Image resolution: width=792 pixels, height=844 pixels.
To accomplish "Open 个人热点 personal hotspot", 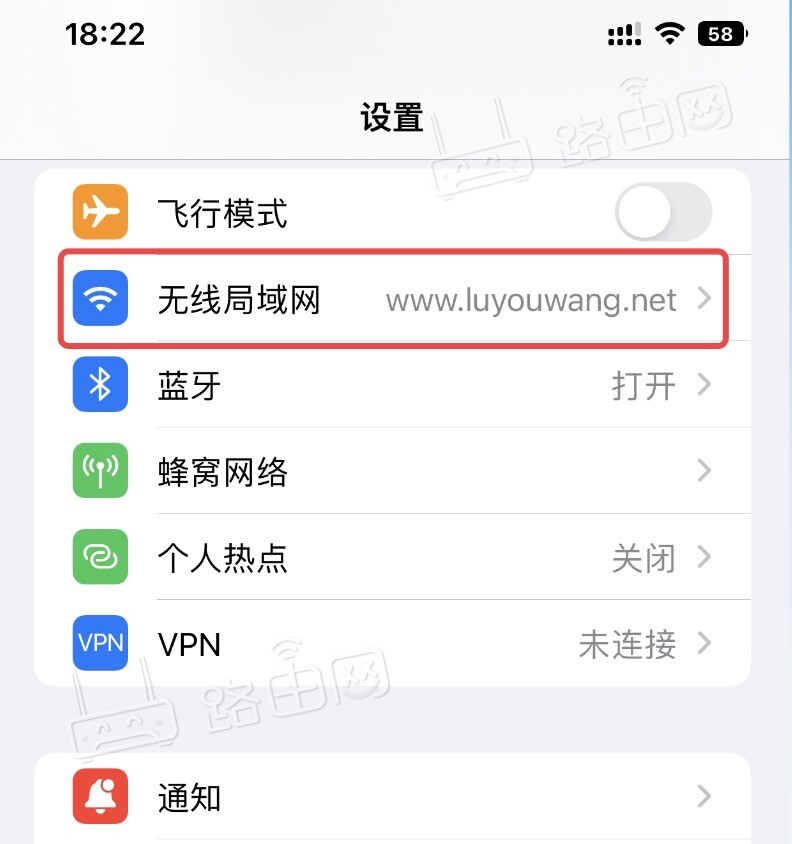I will tap(392, 557).
